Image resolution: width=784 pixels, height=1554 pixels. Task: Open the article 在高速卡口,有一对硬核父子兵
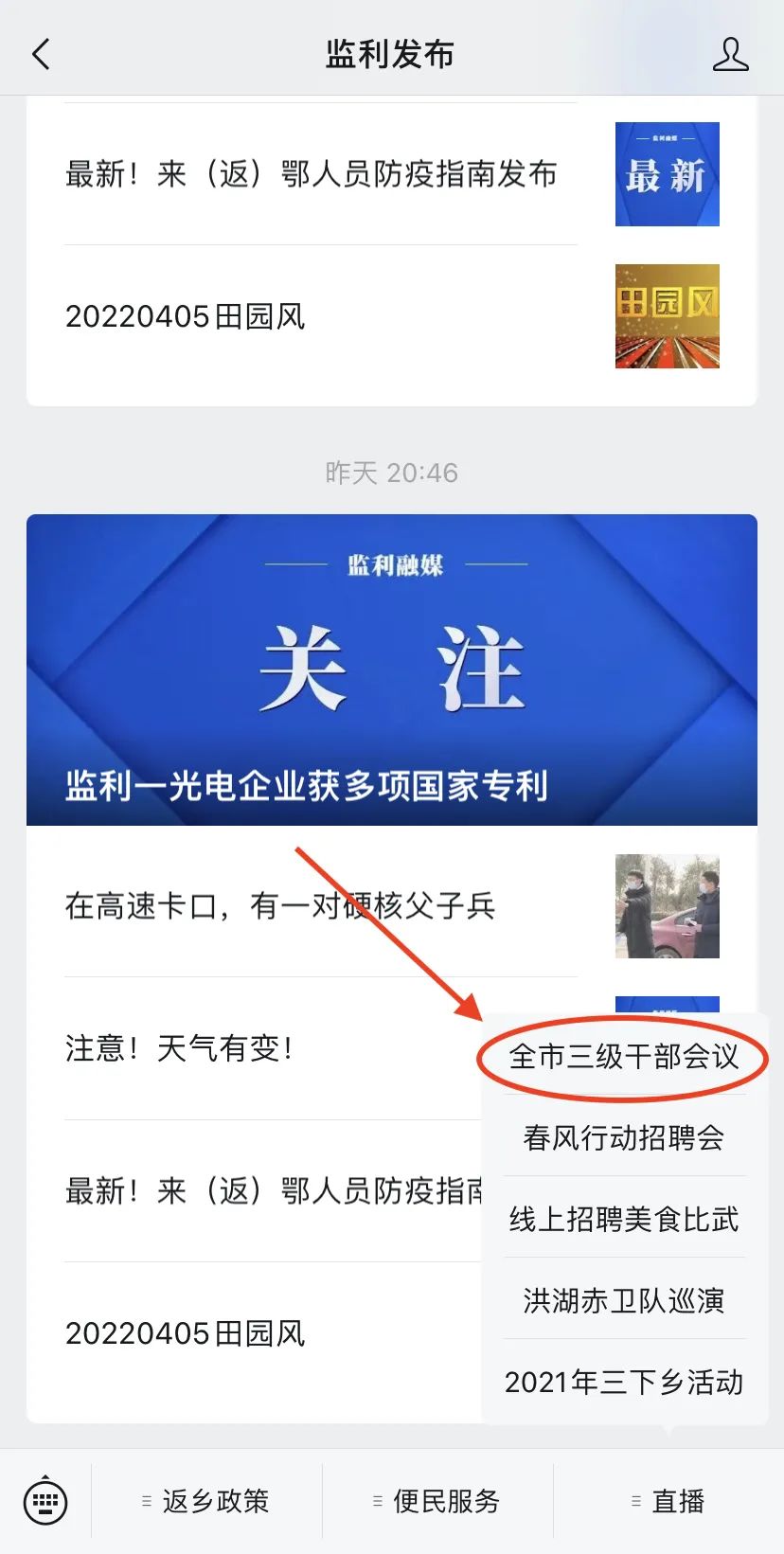(x=392, y=906)
